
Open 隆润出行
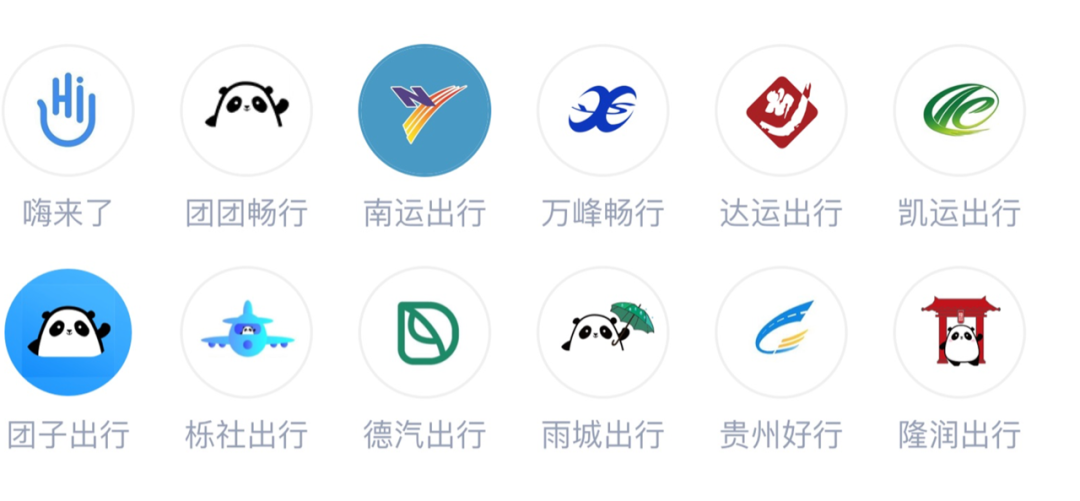pyautogui.click(x=959, y=332)
